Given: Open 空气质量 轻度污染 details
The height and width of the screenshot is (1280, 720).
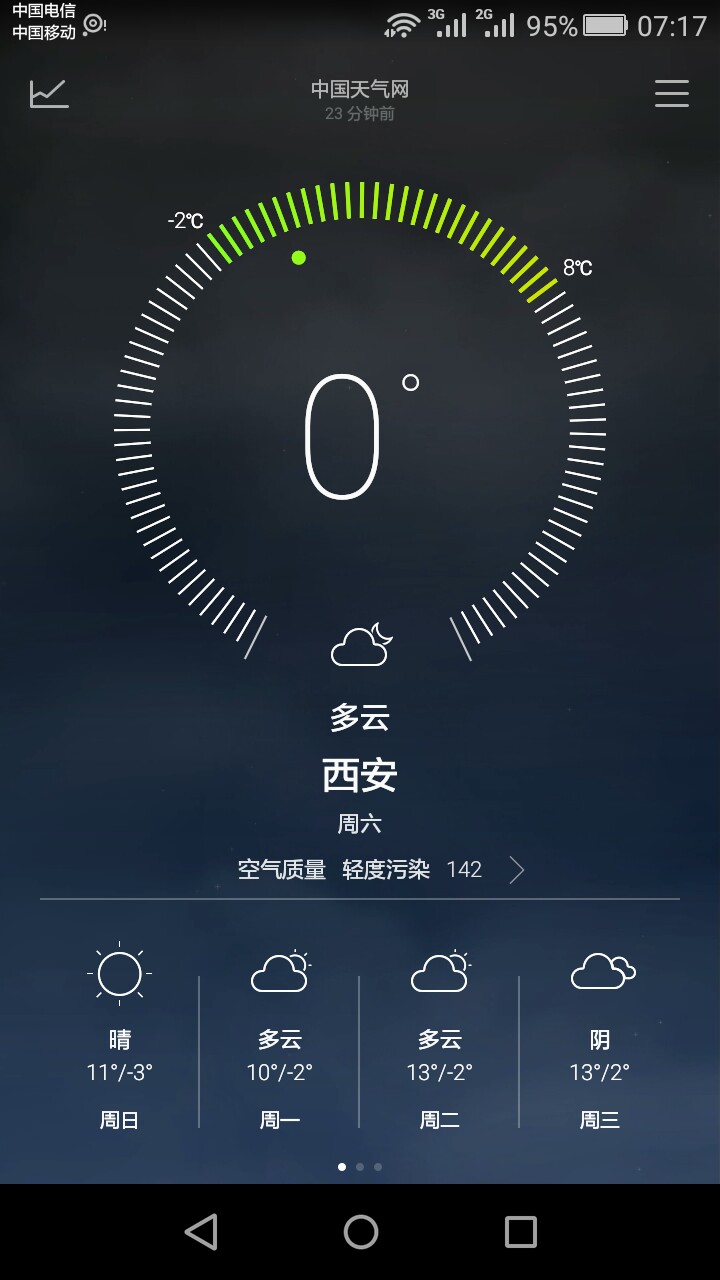Looking at the screenshot, I should (381, 870).
